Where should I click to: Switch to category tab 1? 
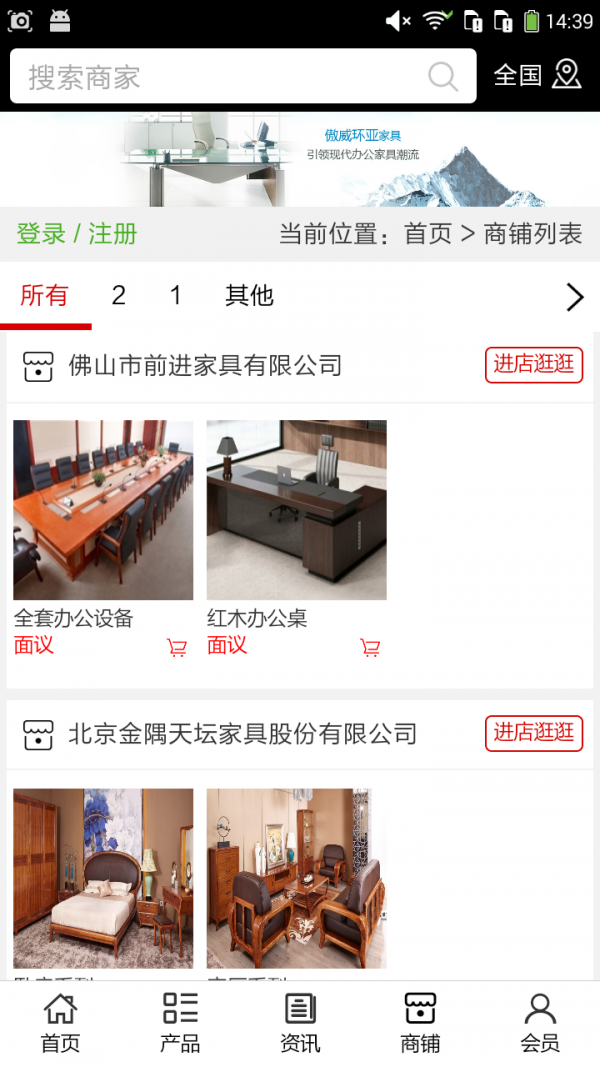pyautogui.click(x=176, y=295)
